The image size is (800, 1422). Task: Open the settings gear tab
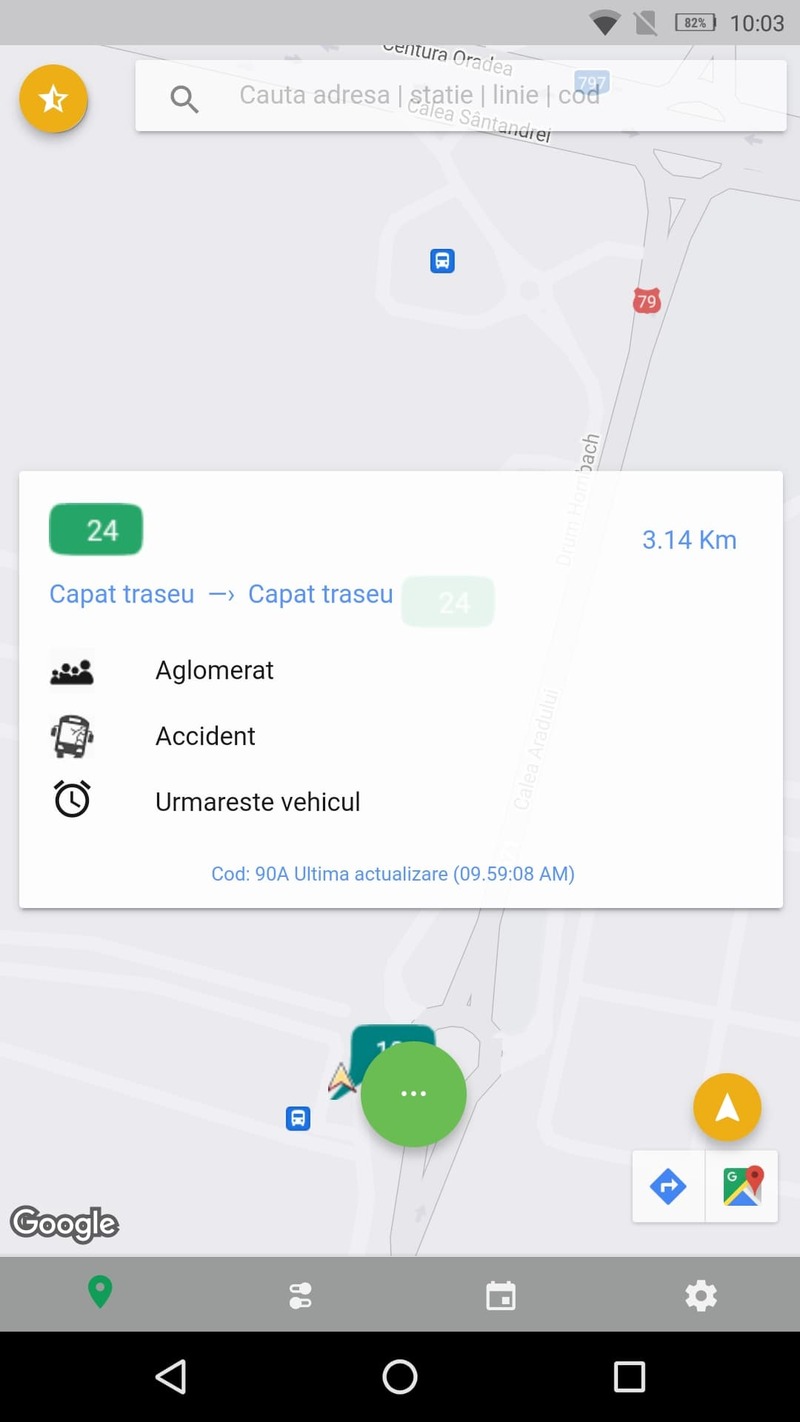click(x=700, y=1296)
